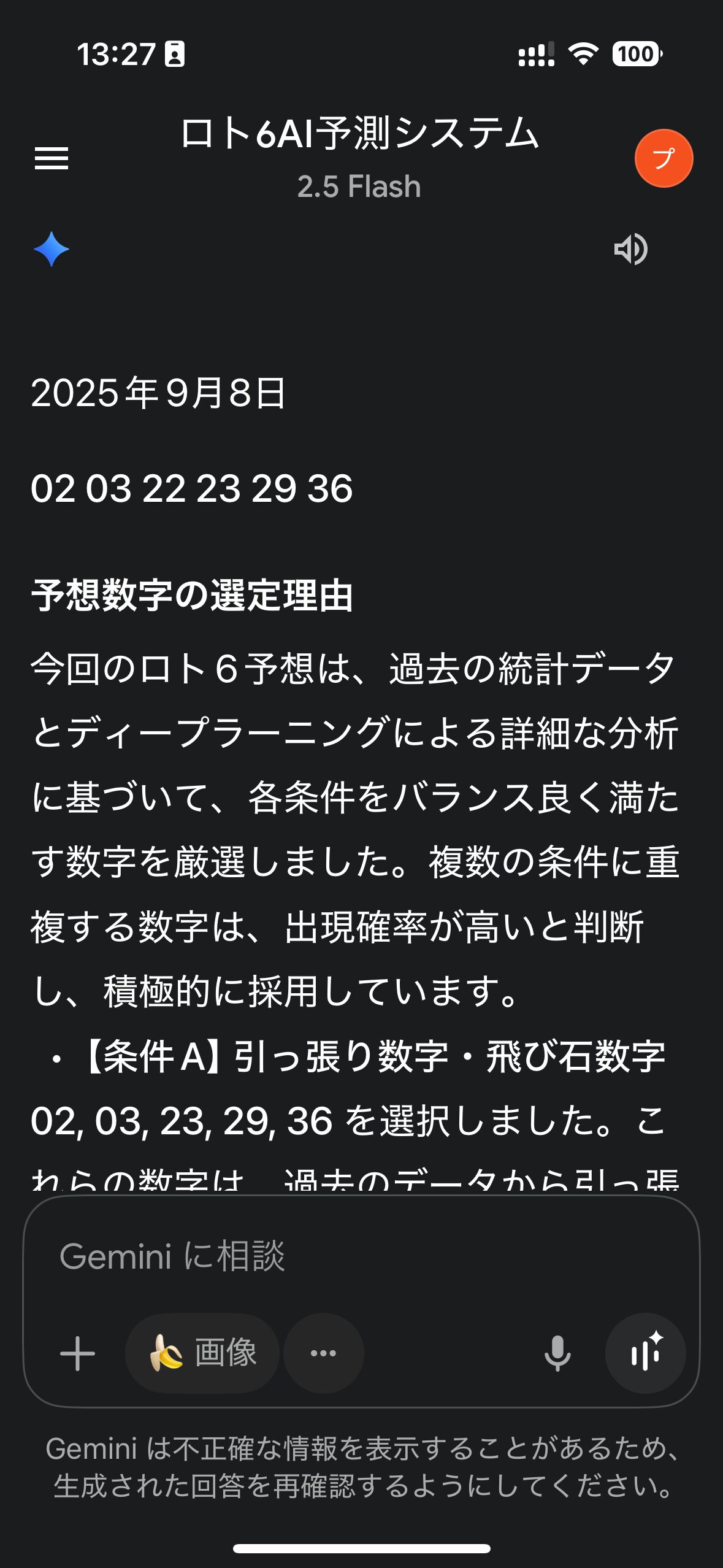Select the 画像 banana chip
The height and width of the screenshot is (1568, 723).
202,1353
